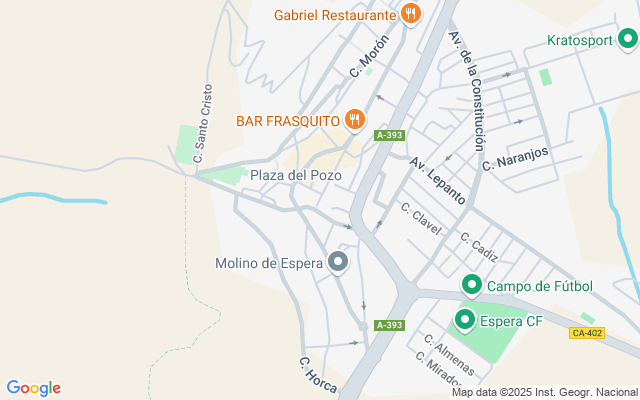Open the Molino de Espera marker
This screenshot has width=640, height=400.
(x=338, y=263)
